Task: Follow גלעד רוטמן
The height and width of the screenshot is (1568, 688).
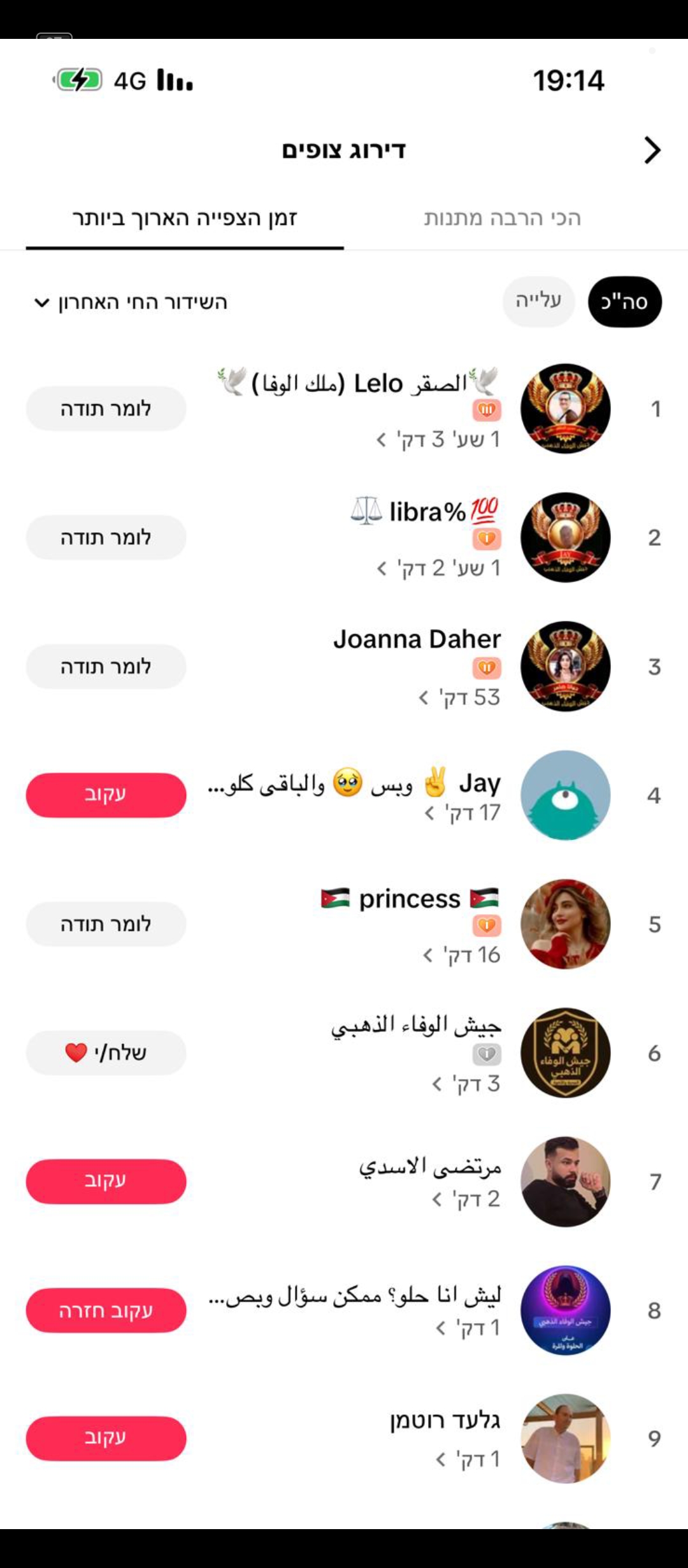Action: pyautogui.click(x=106, y=1438)
